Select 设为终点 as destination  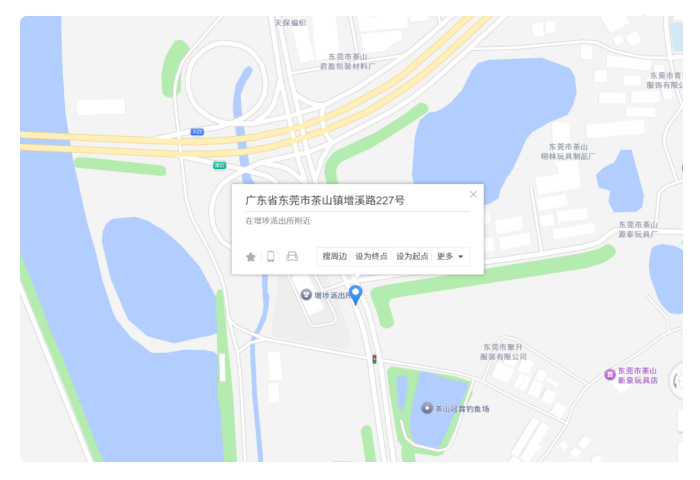[372, 257]
